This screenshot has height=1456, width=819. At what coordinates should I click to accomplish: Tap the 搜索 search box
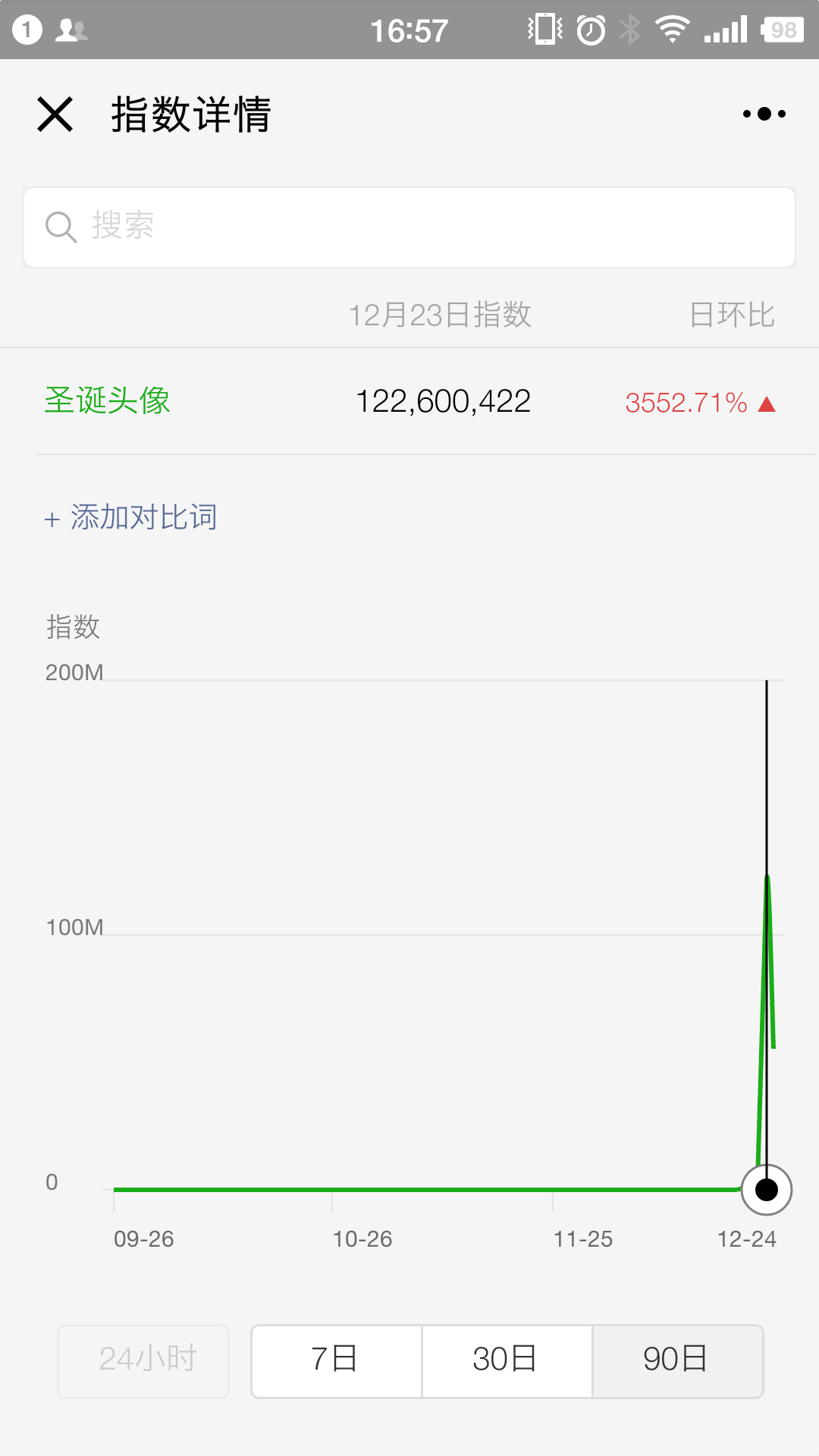click(409, 227)
